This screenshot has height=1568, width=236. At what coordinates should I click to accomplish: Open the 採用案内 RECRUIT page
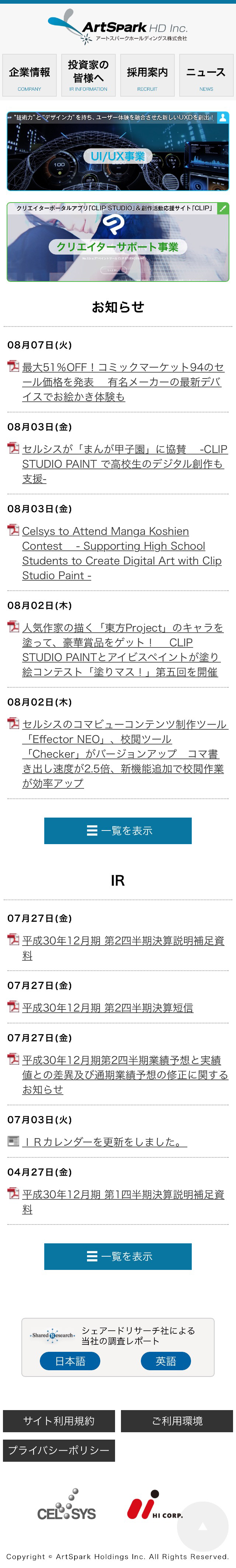tap(147, 76)
